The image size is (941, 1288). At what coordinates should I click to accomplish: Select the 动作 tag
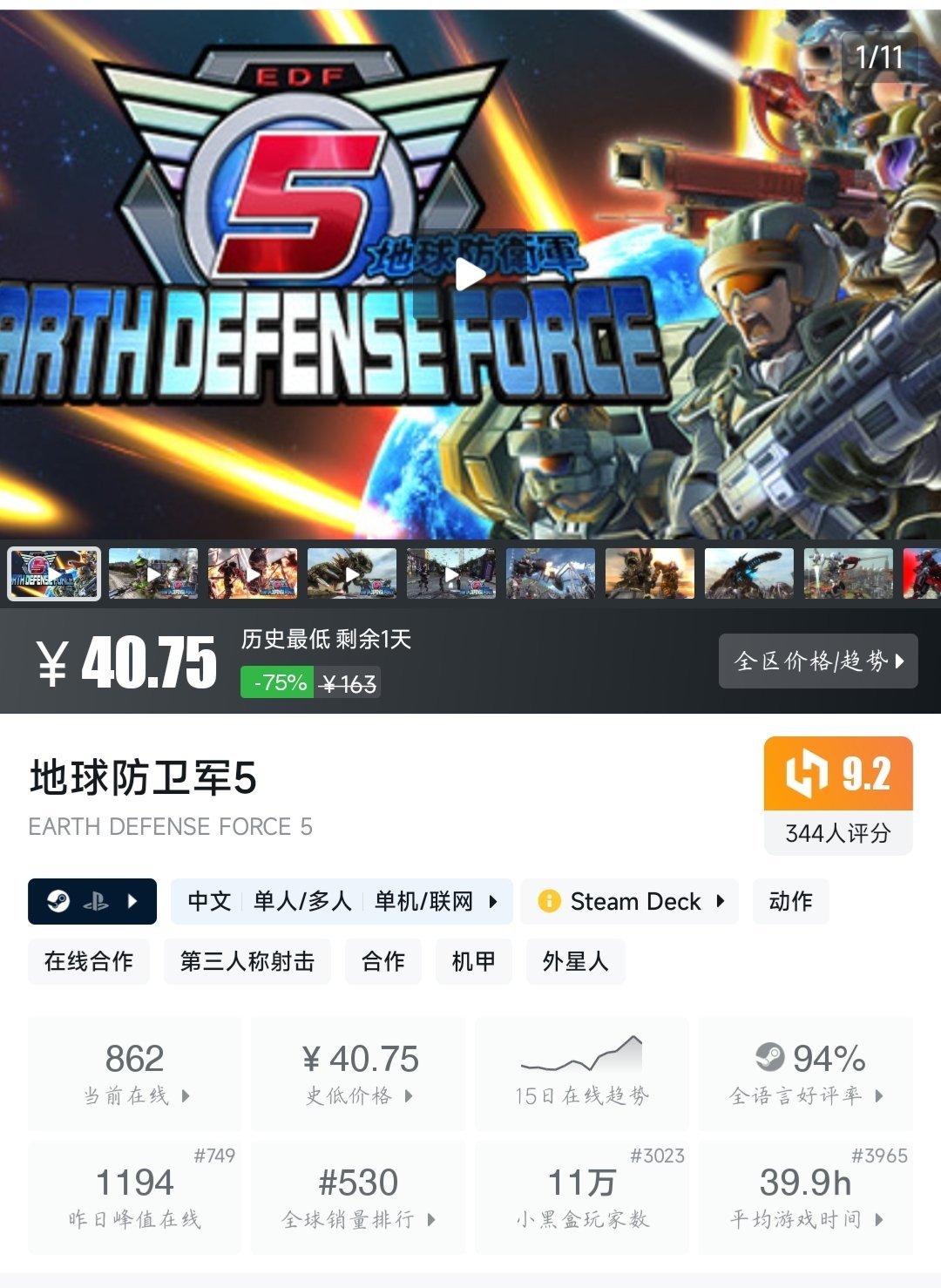(790, 901)
